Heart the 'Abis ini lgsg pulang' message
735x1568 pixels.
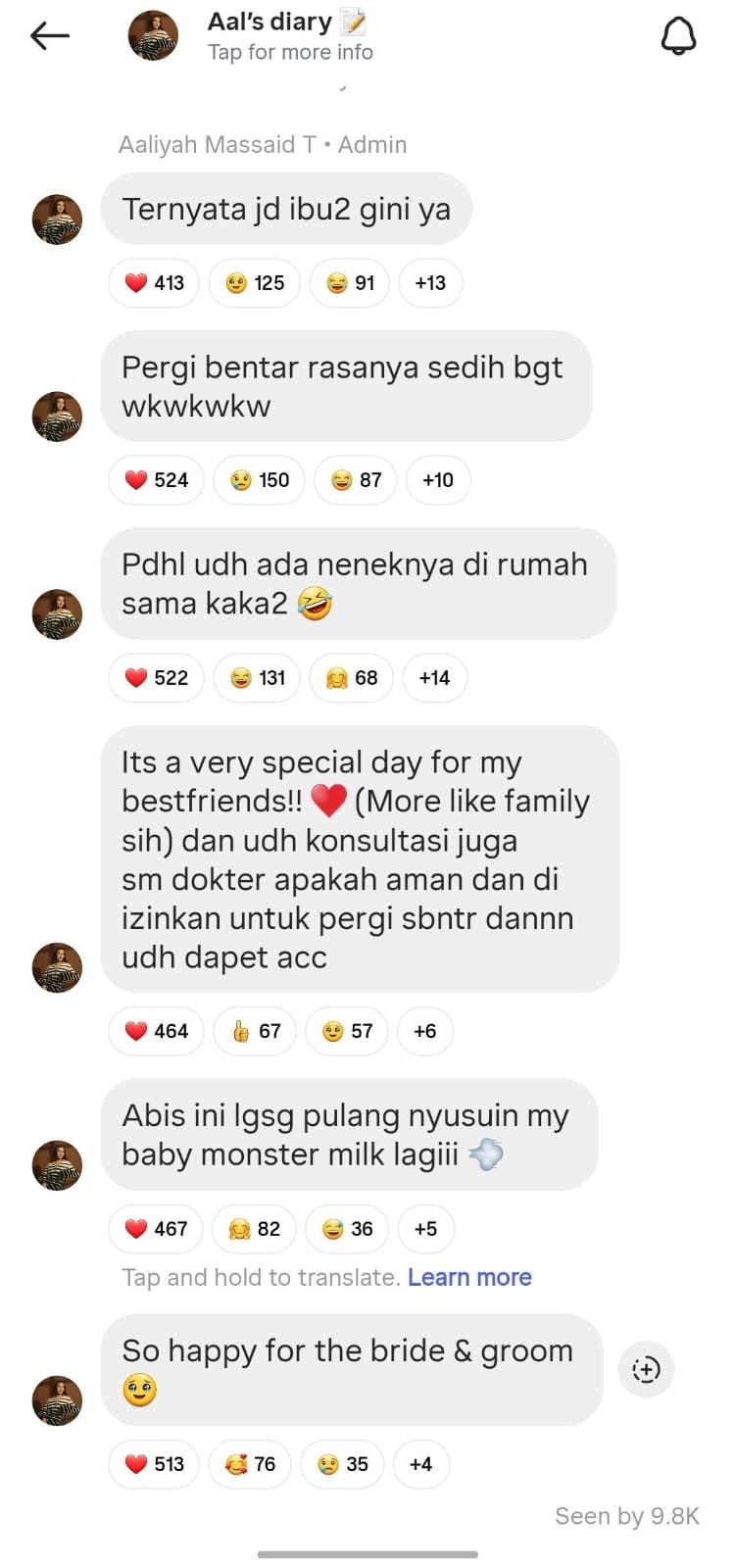coord(156,1229)
